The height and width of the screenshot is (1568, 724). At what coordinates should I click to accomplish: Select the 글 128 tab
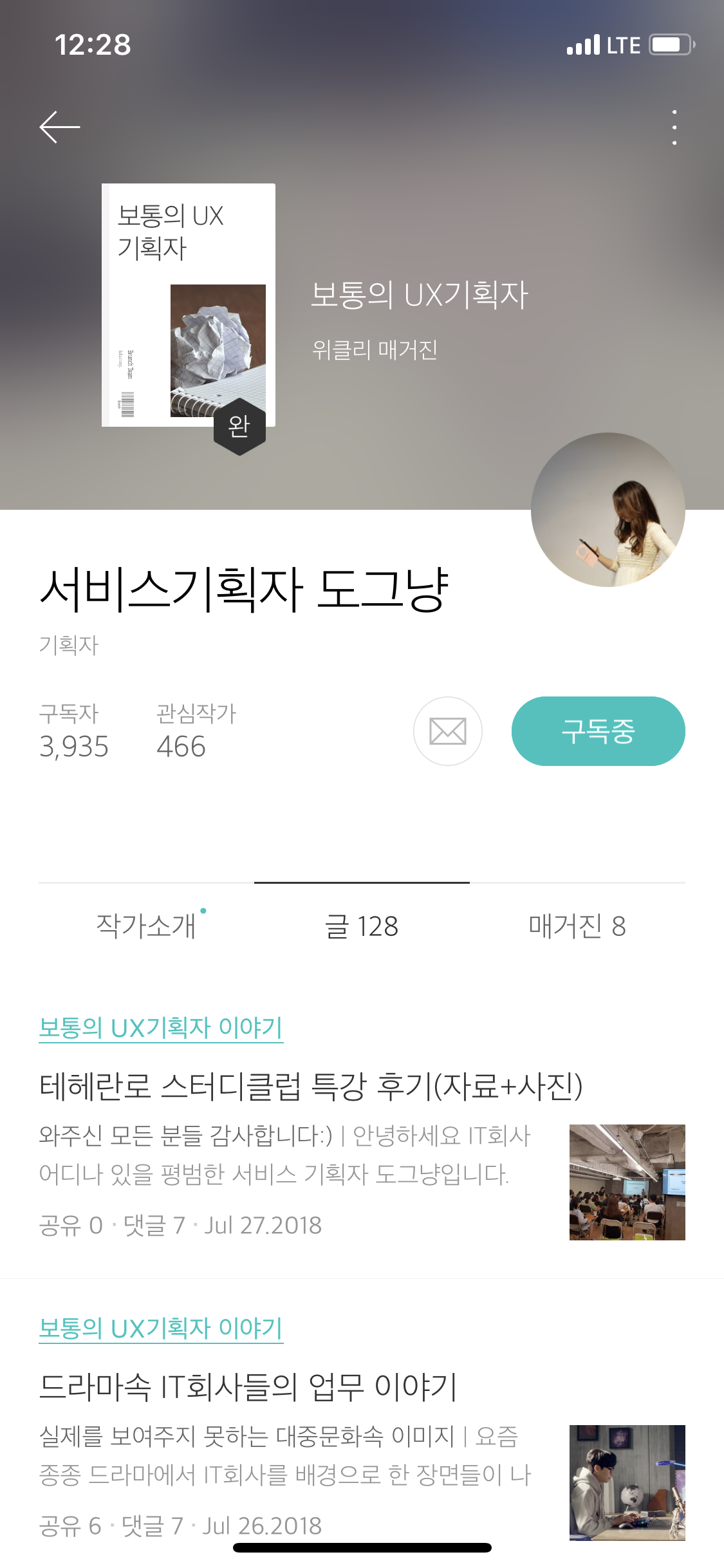pyautogui.click(x=362, y=926)
